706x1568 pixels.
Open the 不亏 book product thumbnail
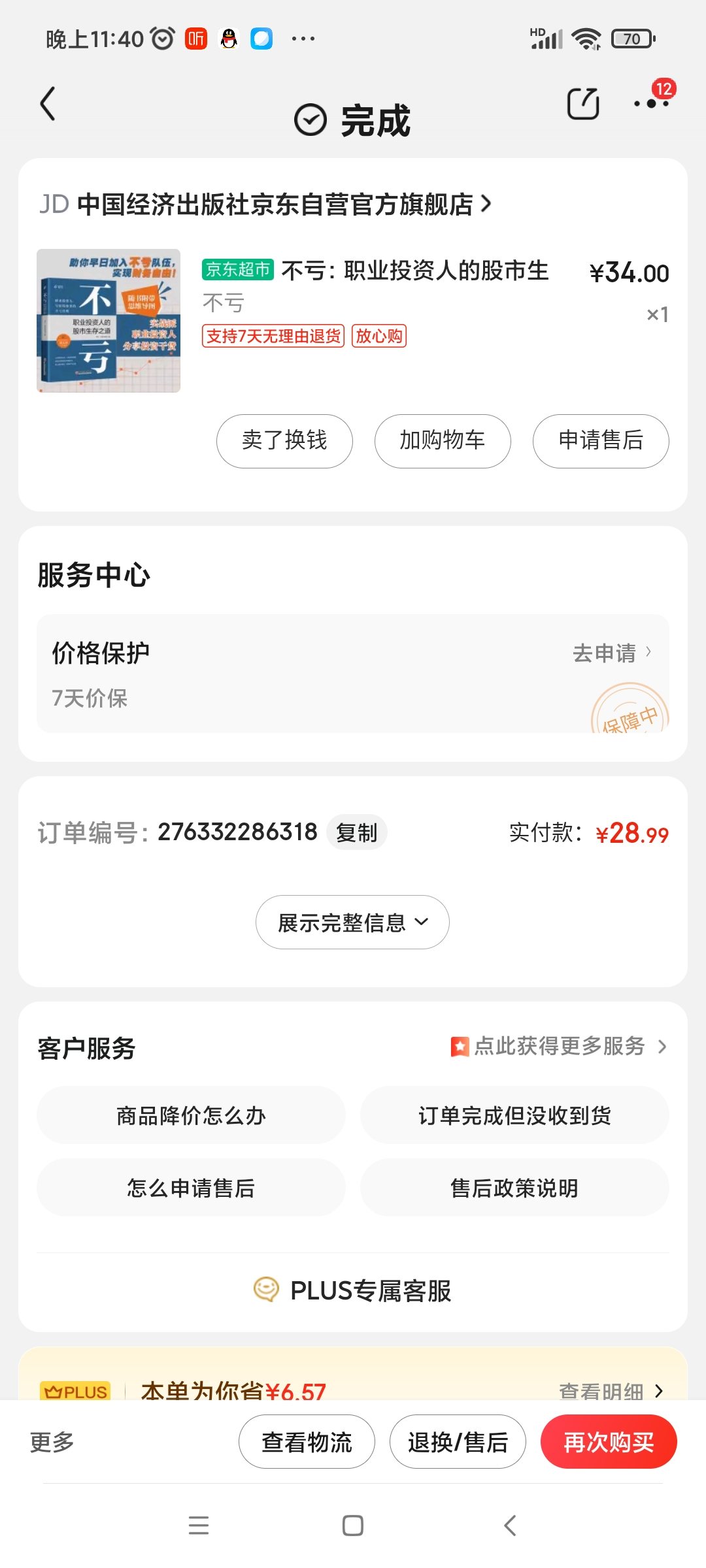point(109,321)
